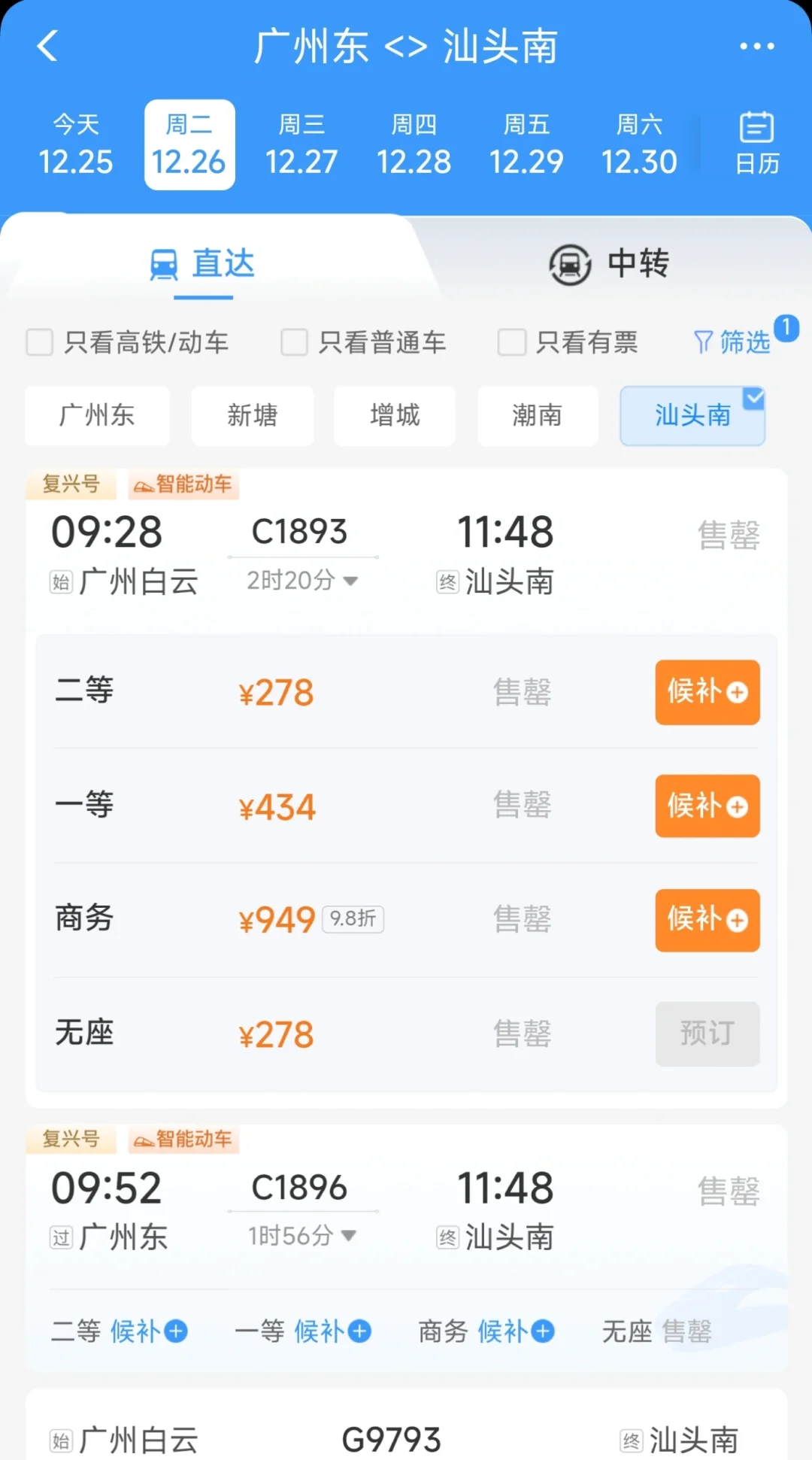Open the 日历 calendar picker
This screenshot has width=812, height=1460.
pyautogui.click(x=757, y=144)
